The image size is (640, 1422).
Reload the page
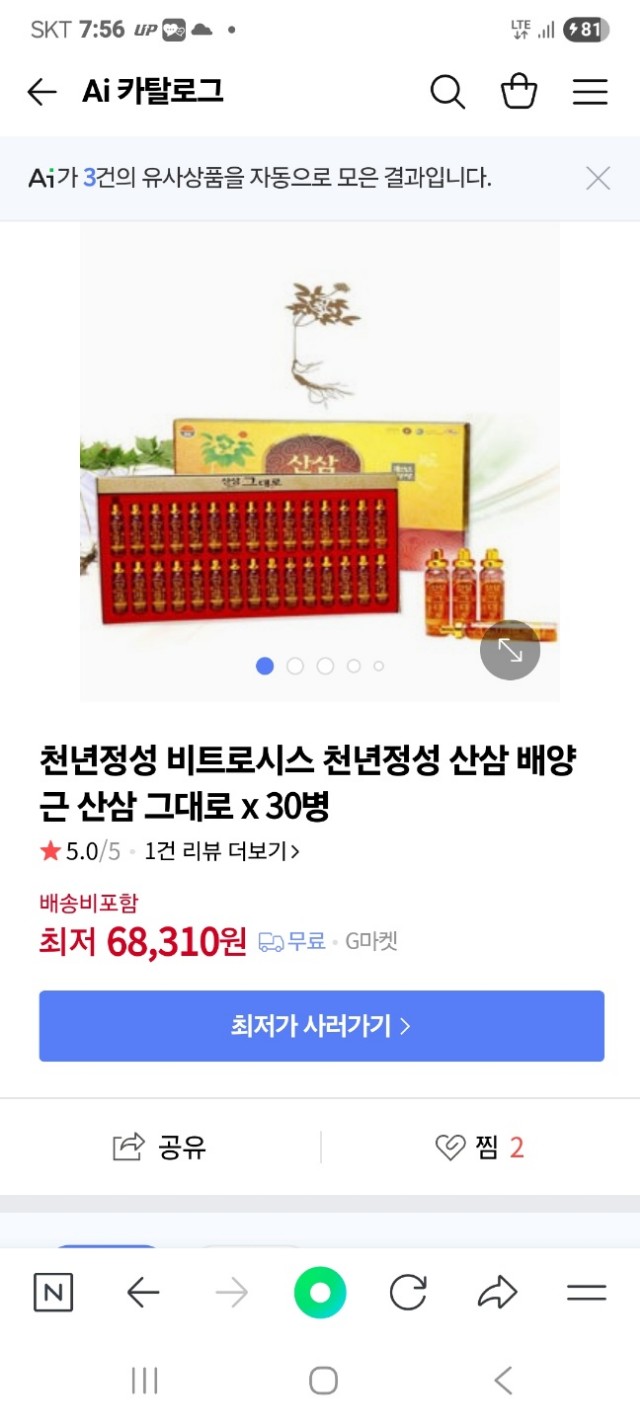point(408,1293)
